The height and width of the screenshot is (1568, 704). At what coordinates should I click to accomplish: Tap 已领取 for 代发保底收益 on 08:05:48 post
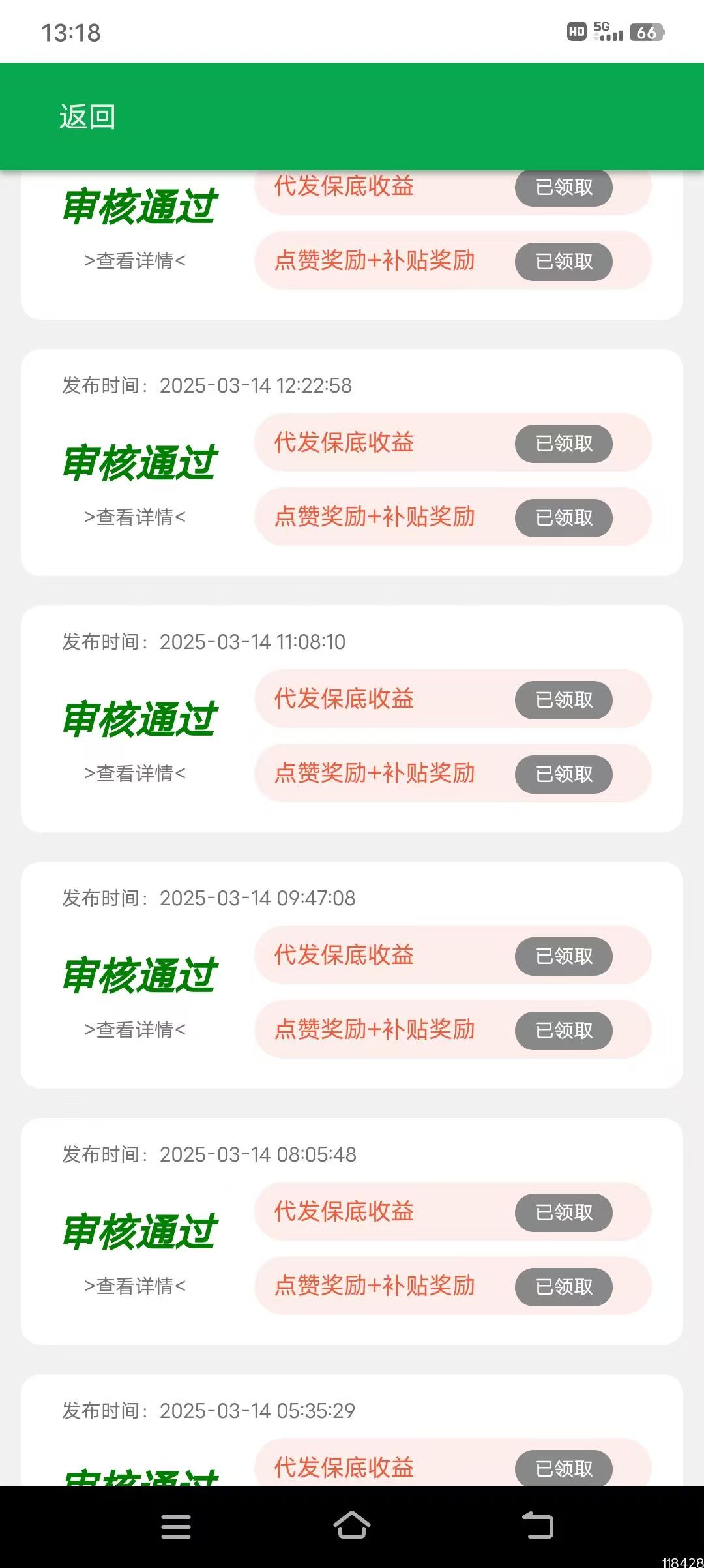(x=564, y=1213)
